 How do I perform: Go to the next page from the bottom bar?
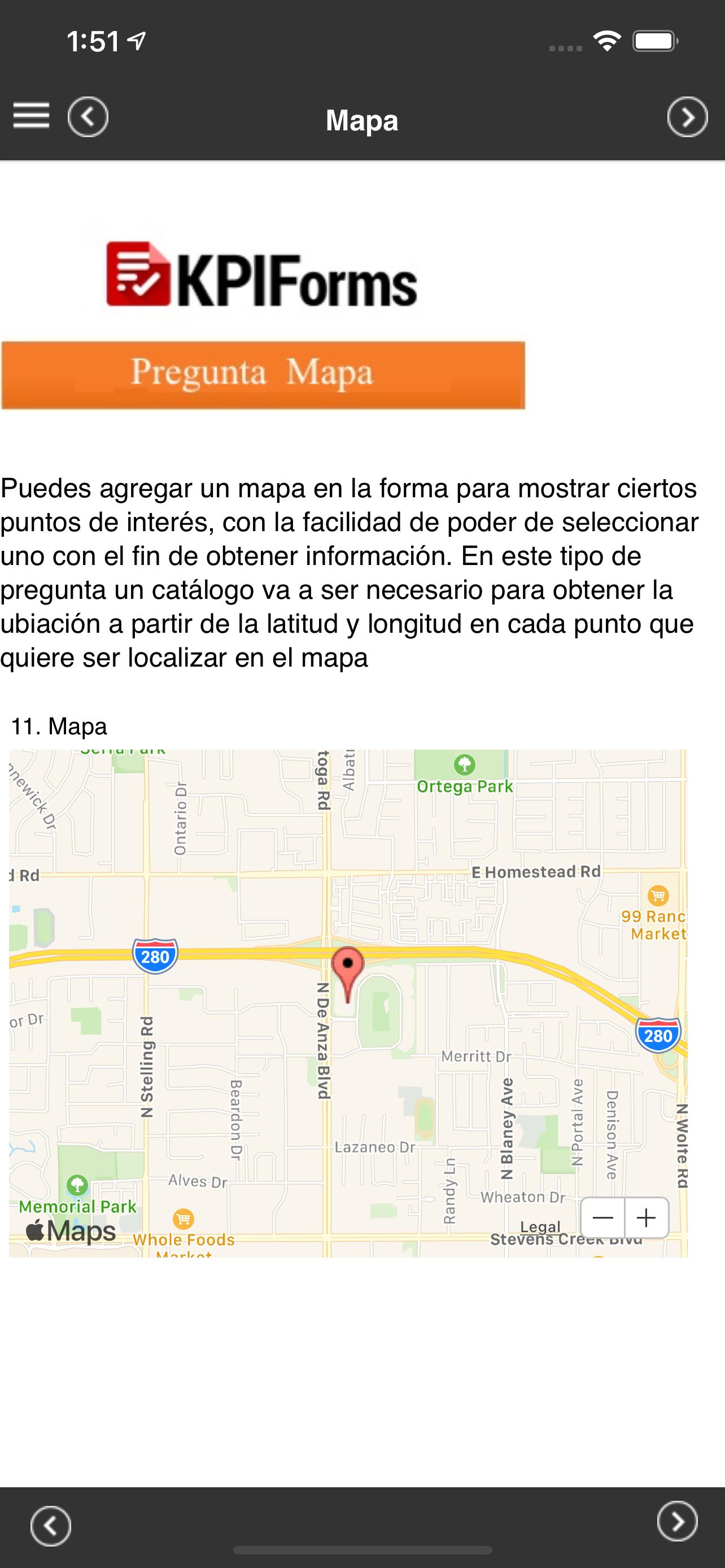coord(677,1521)
